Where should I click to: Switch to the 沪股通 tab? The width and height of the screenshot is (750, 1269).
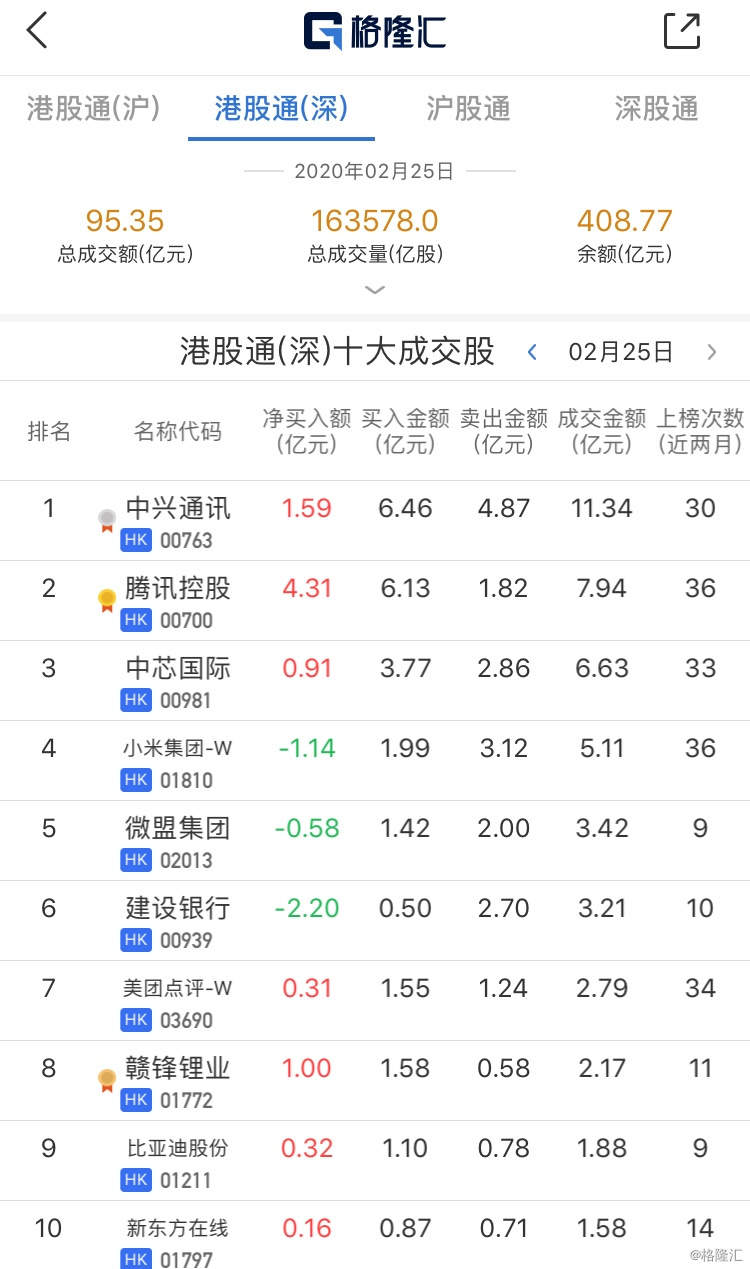point(468,108)
